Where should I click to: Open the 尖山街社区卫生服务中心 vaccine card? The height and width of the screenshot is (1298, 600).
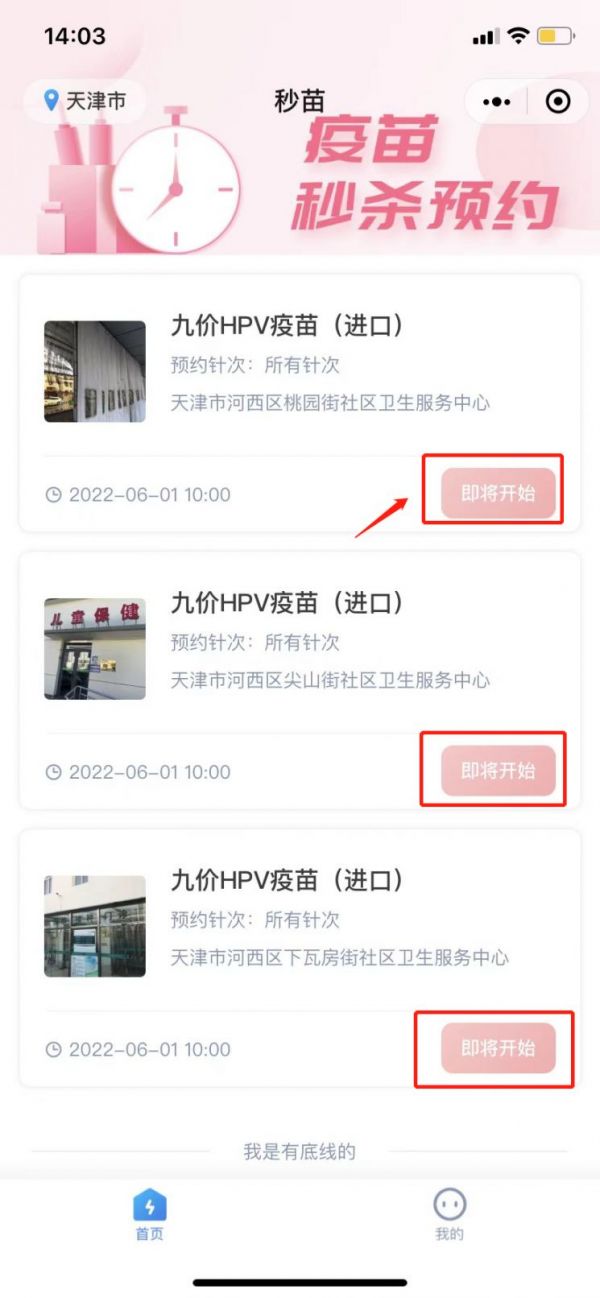pyautogui.click(x=300, y=681)
